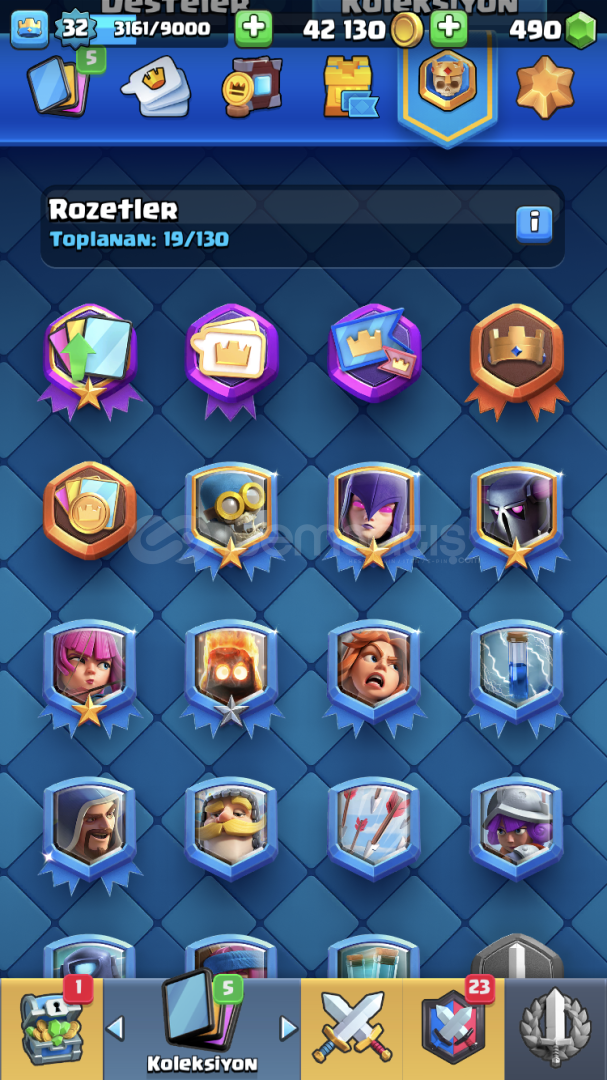This screenshot has height=1080, width=607.
Task: Open the star points tab
Action: 545,87
